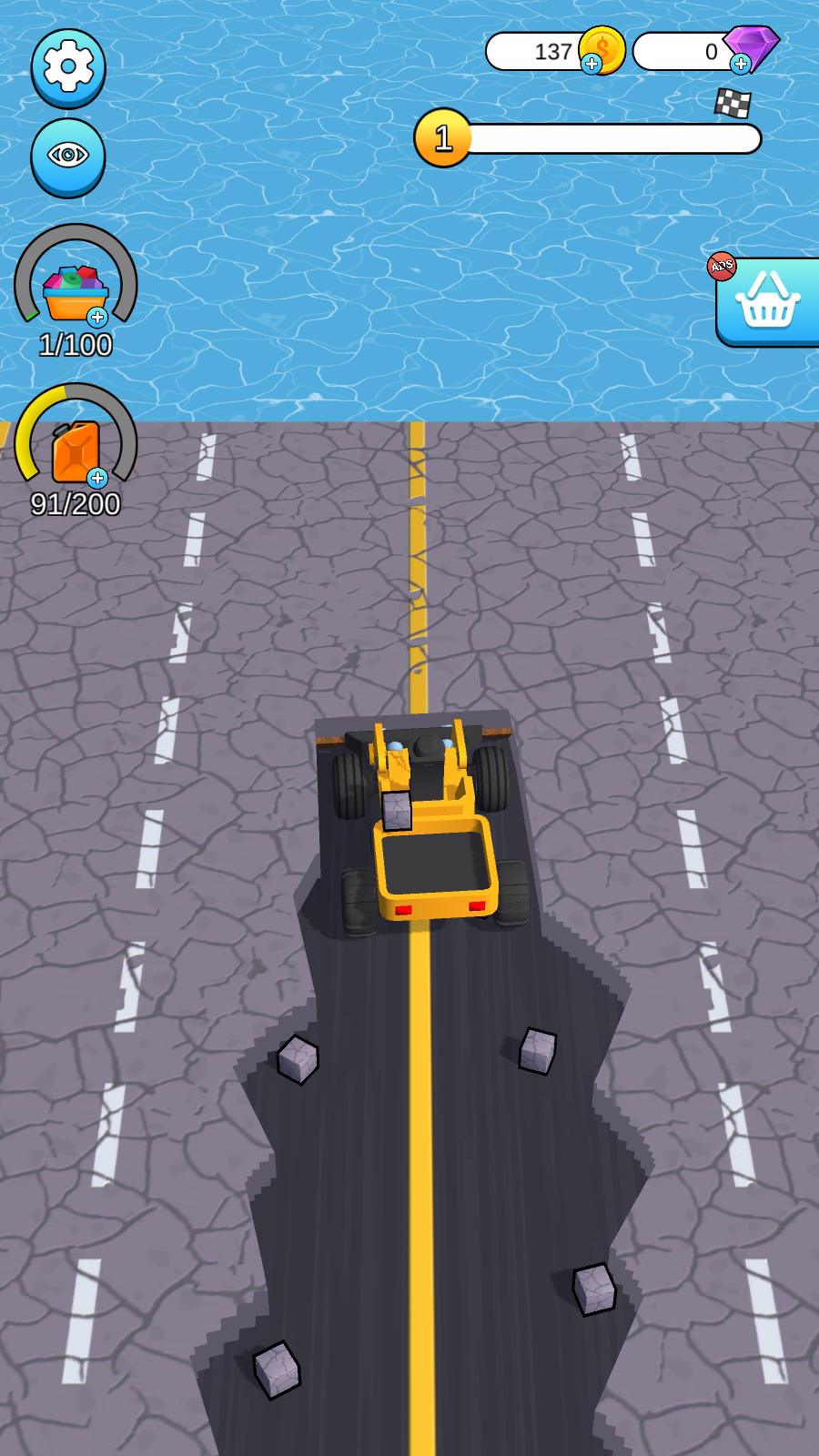Toggle the eye view button
Image resolution: width=819 pixels, height=1456 pixels.
[68, 157]
